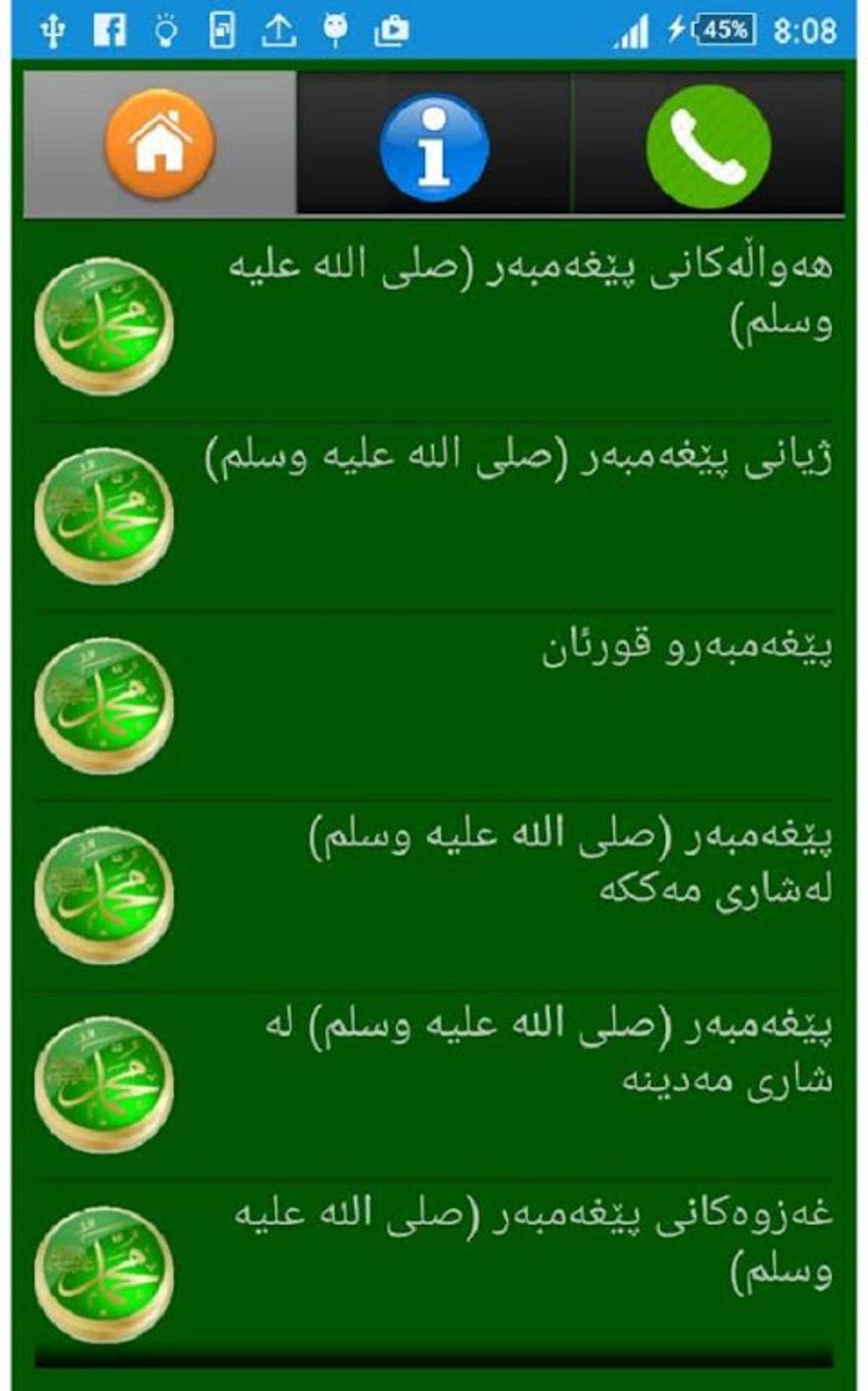Open the green phone contact tab
This screenshot has width=868, height=1391.
(708, 144)
